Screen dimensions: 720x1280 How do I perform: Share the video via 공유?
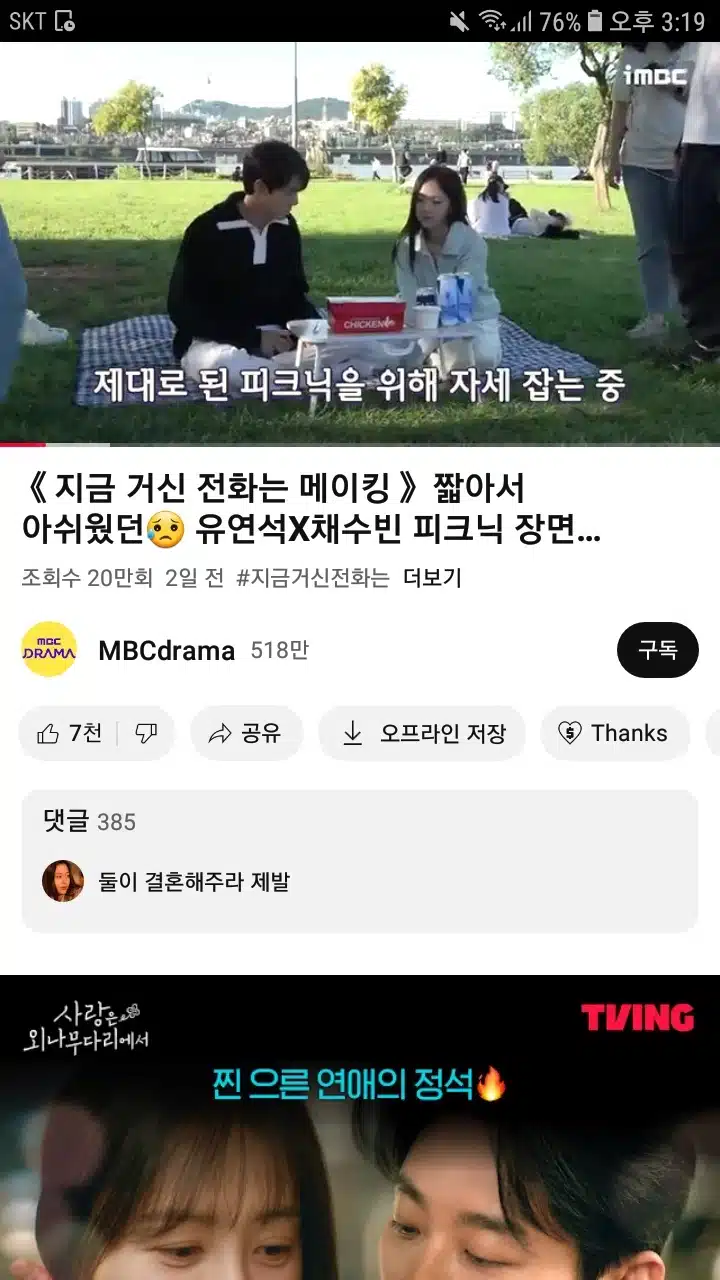click(x=246, y=733)
